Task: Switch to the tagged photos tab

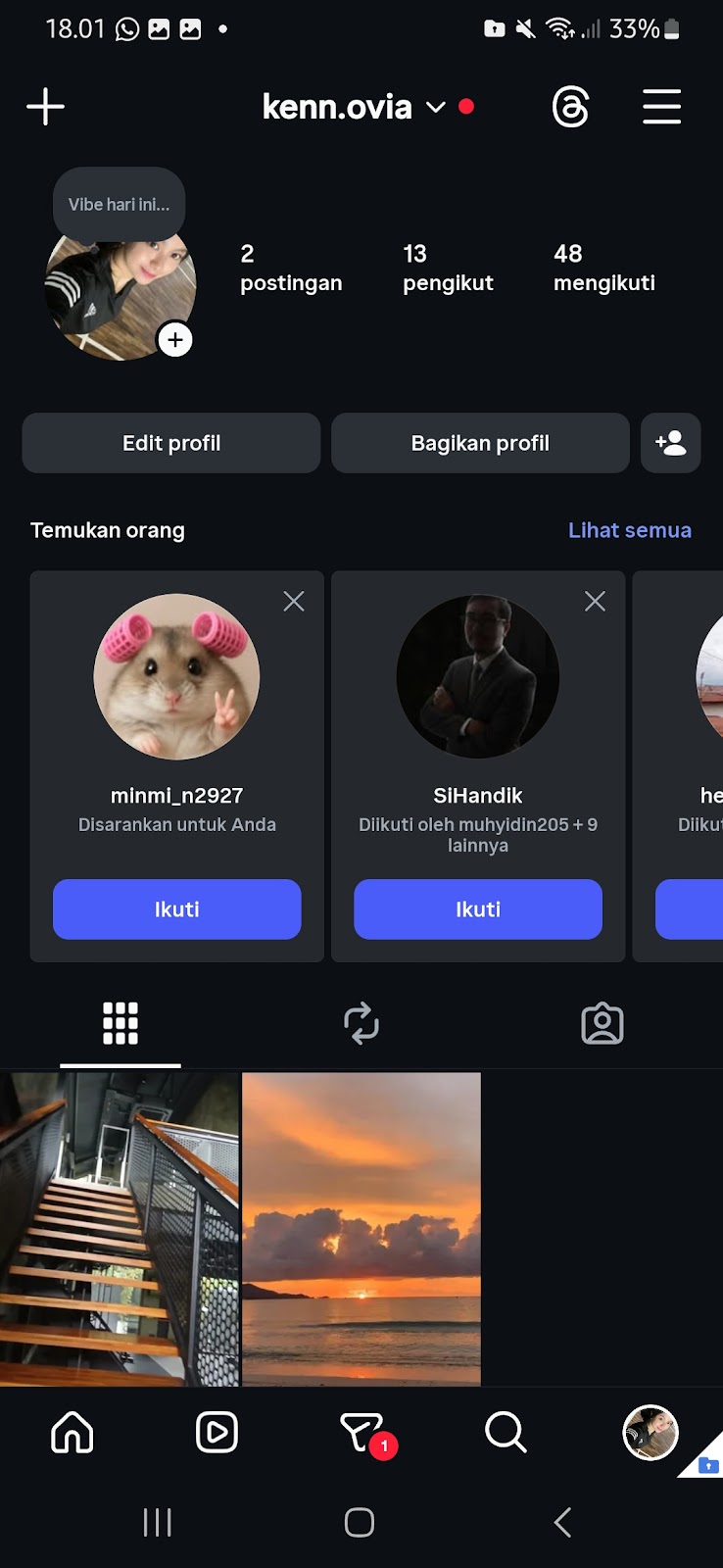Action: (x=602, y=1023)
